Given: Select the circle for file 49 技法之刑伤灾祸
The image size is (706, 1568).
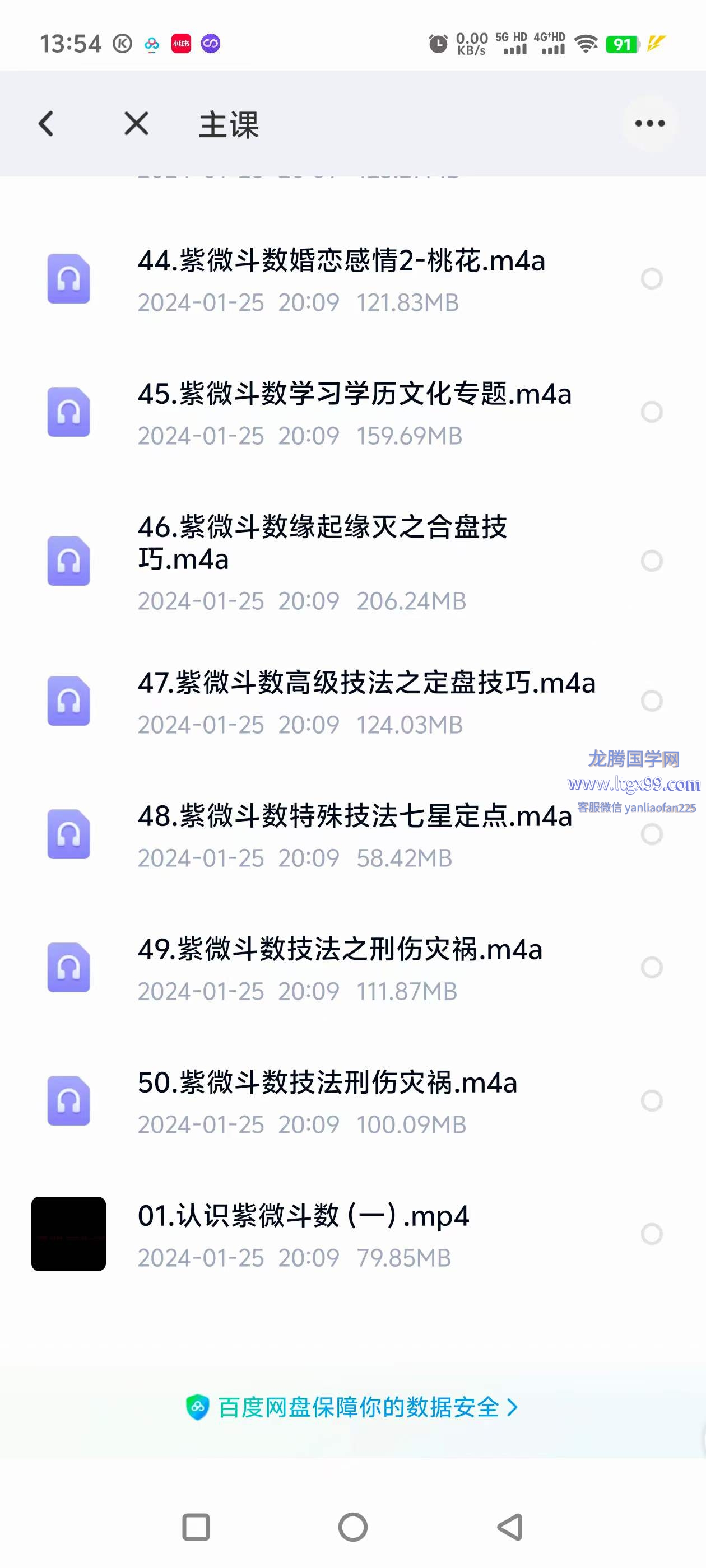Looking at the screenshot, I should (x=652, y=967).
